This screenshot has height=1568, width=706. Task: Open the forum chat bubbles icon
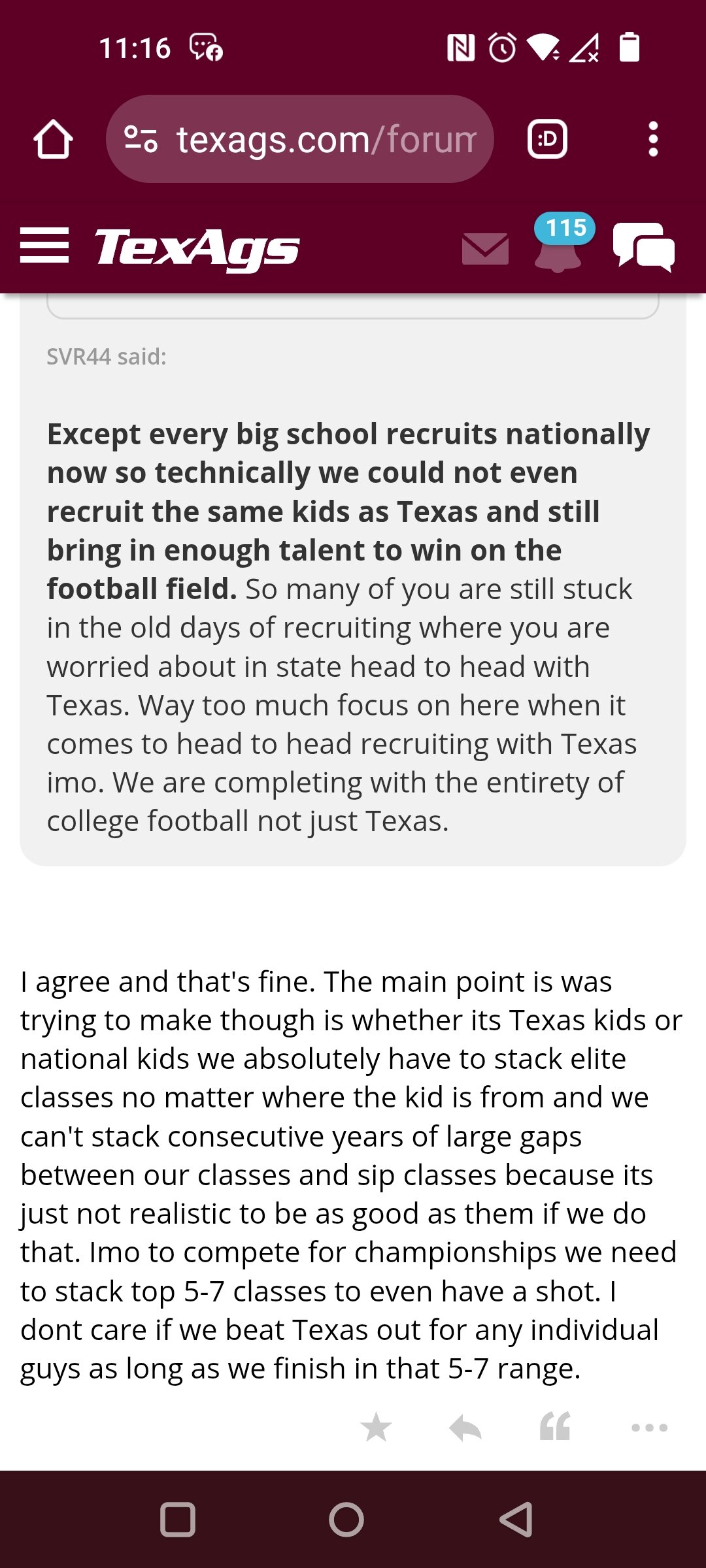pos(644,247)
